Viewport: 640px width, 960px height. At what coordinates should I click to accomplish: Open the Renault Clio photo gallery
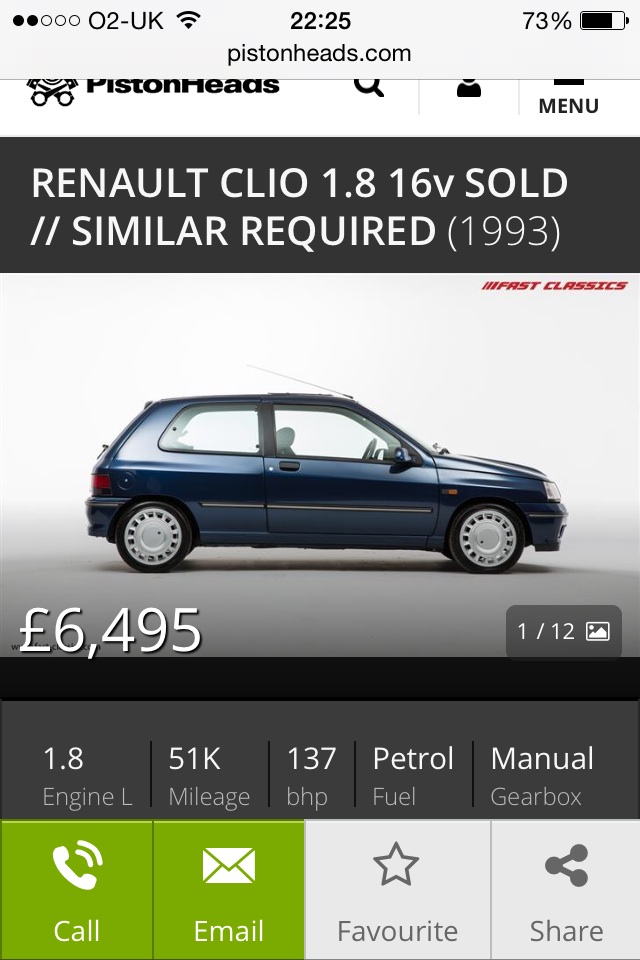tap(320, 470)
